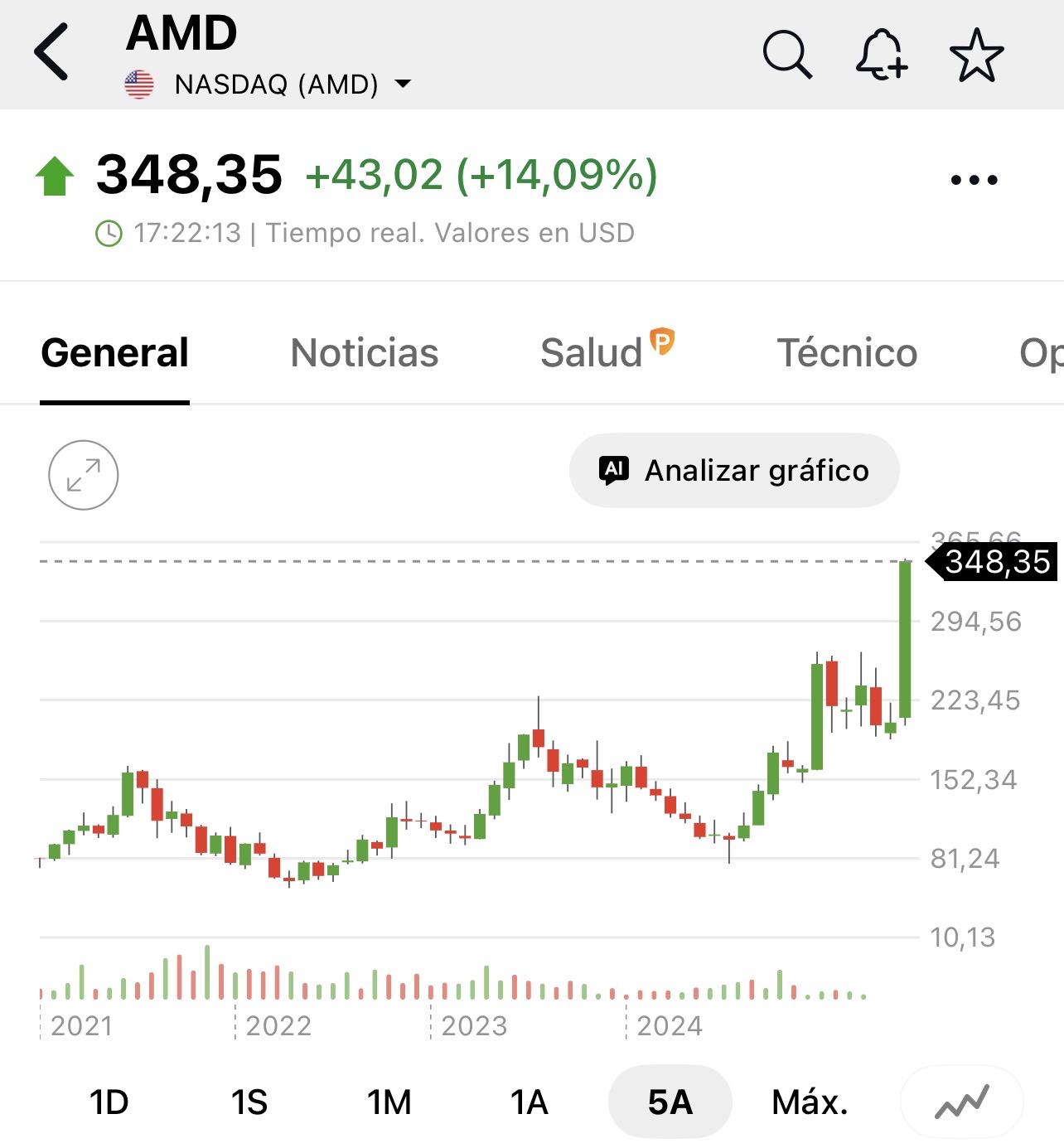
Task: Add AMD to watchlist with the star
Action: [x=976, y=56]
